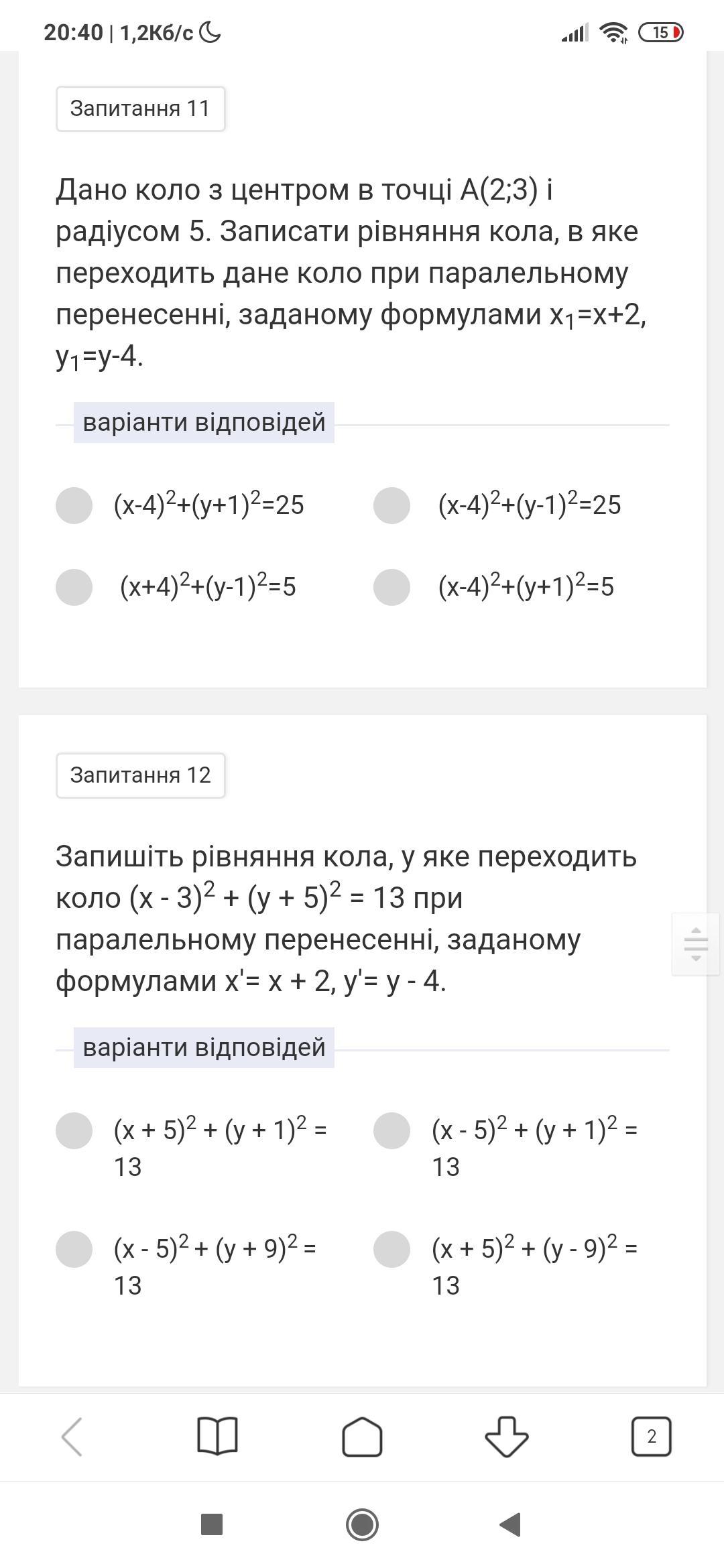Screen dimensions: 724x1568
Task: Open the browser downloads arrow
Action: [506, 1437]
